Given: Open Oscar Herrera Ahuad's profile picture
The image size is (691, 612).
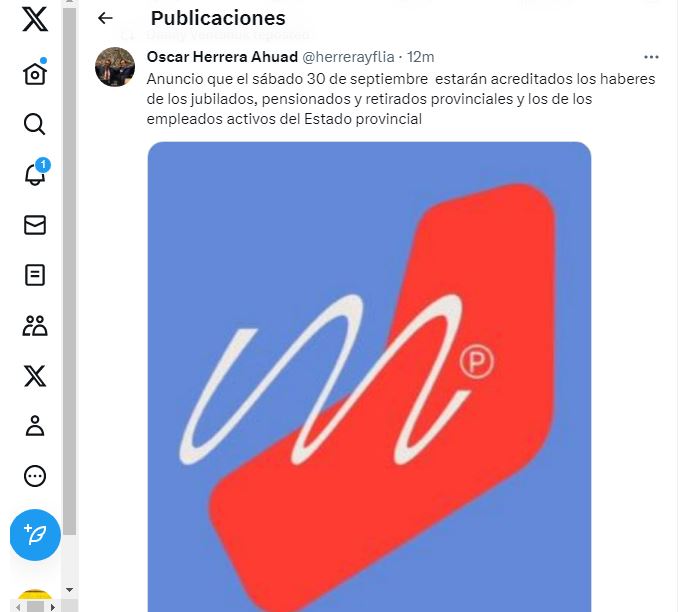Looking at the screenshot, I should pyautogui.click(x=115, y=67).
